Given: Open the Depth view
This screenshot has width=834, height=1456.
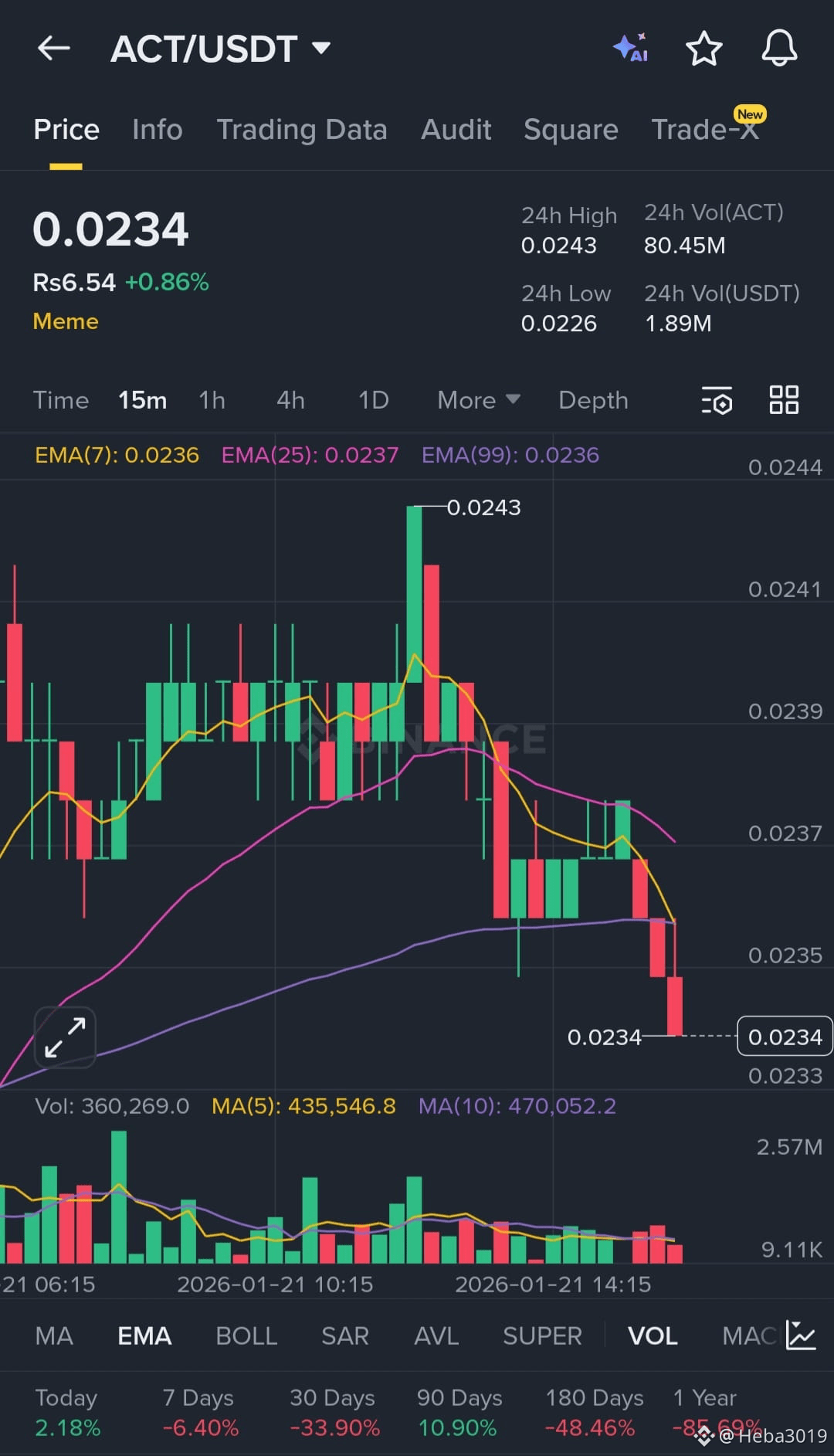Looking at the screenshot, I should click(x=593, y=400).
